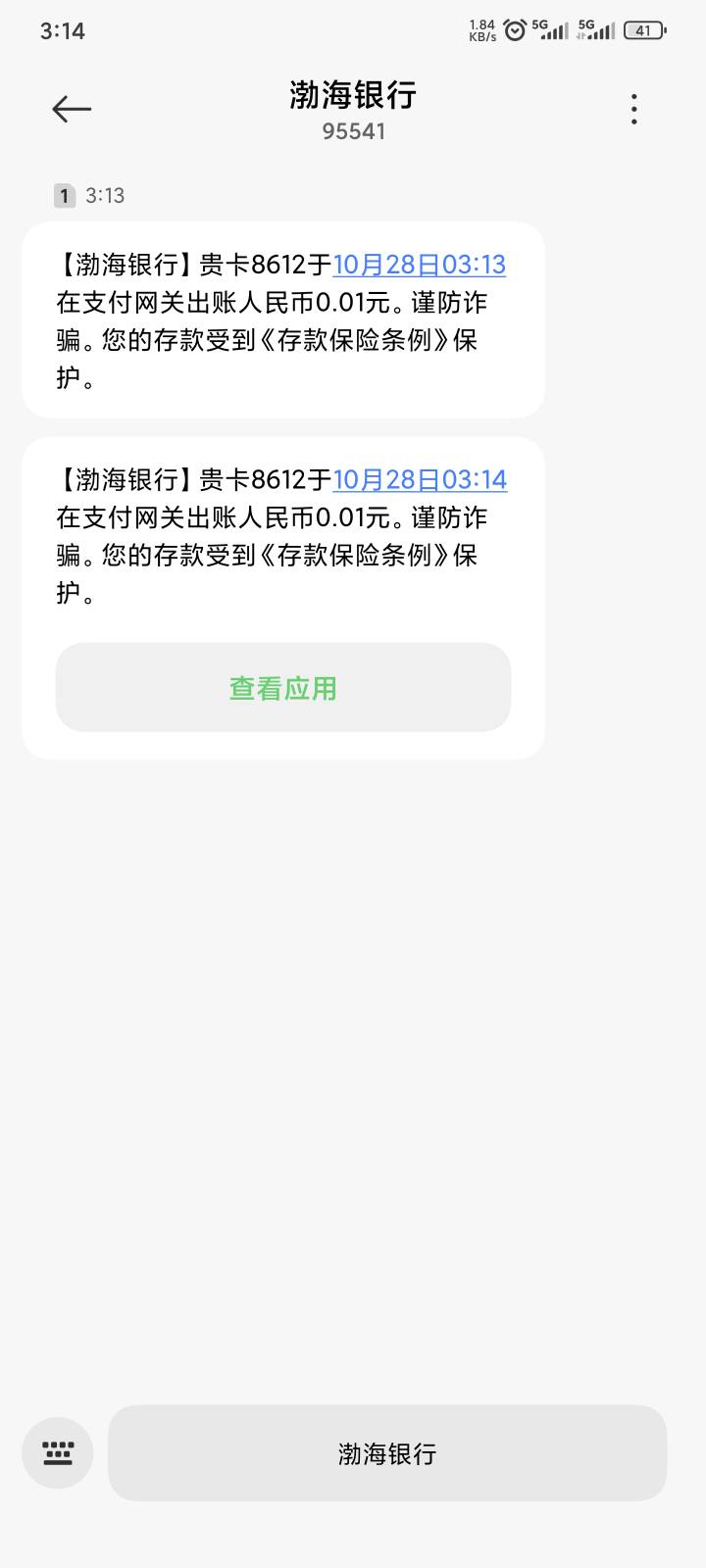Open the 渤海银行 service menu button
Screen dimensions: 706x1568
(387, 1453)
